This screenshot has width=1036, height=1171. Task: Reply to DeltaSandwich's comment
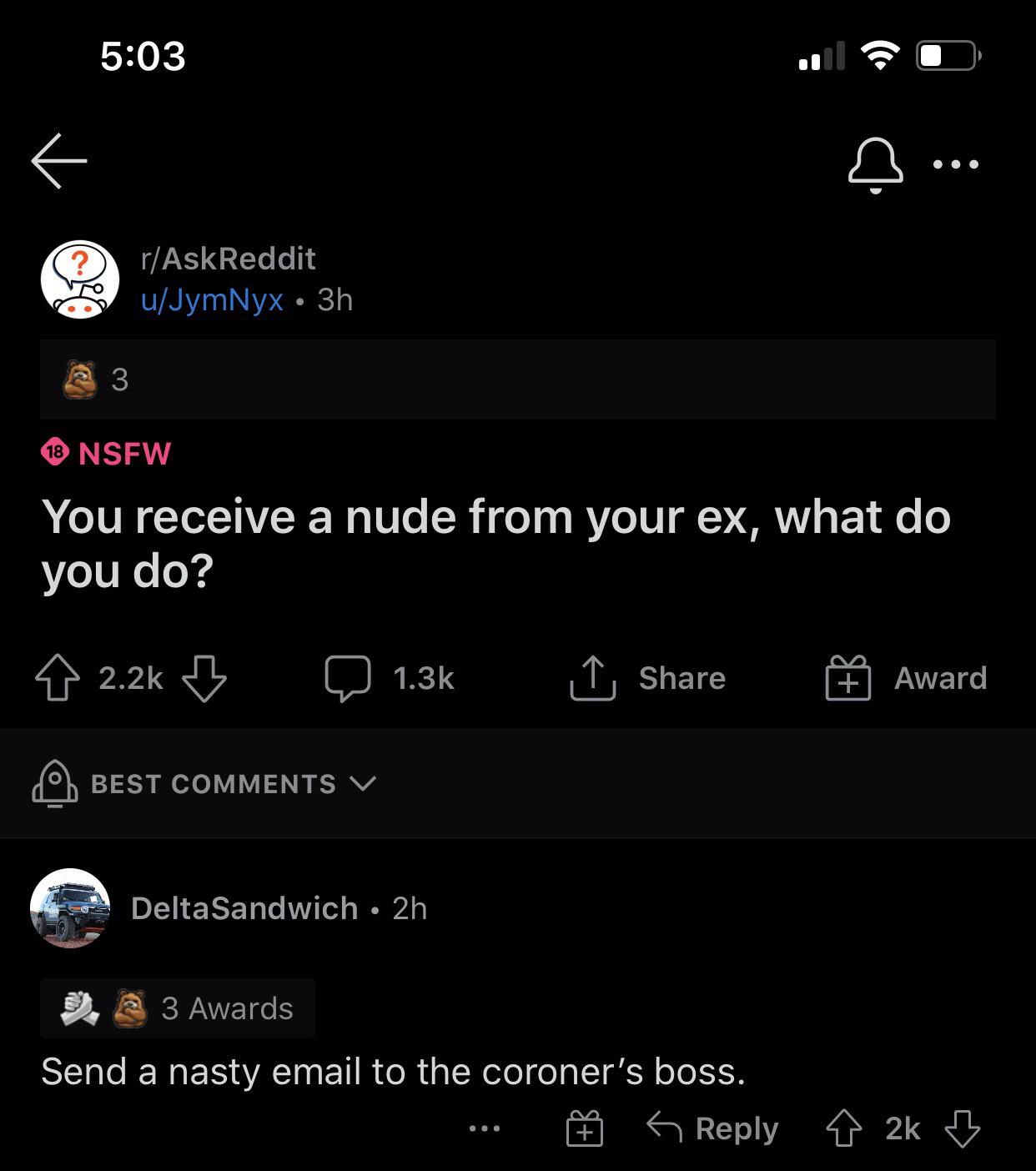click(x=723, y=1128)
